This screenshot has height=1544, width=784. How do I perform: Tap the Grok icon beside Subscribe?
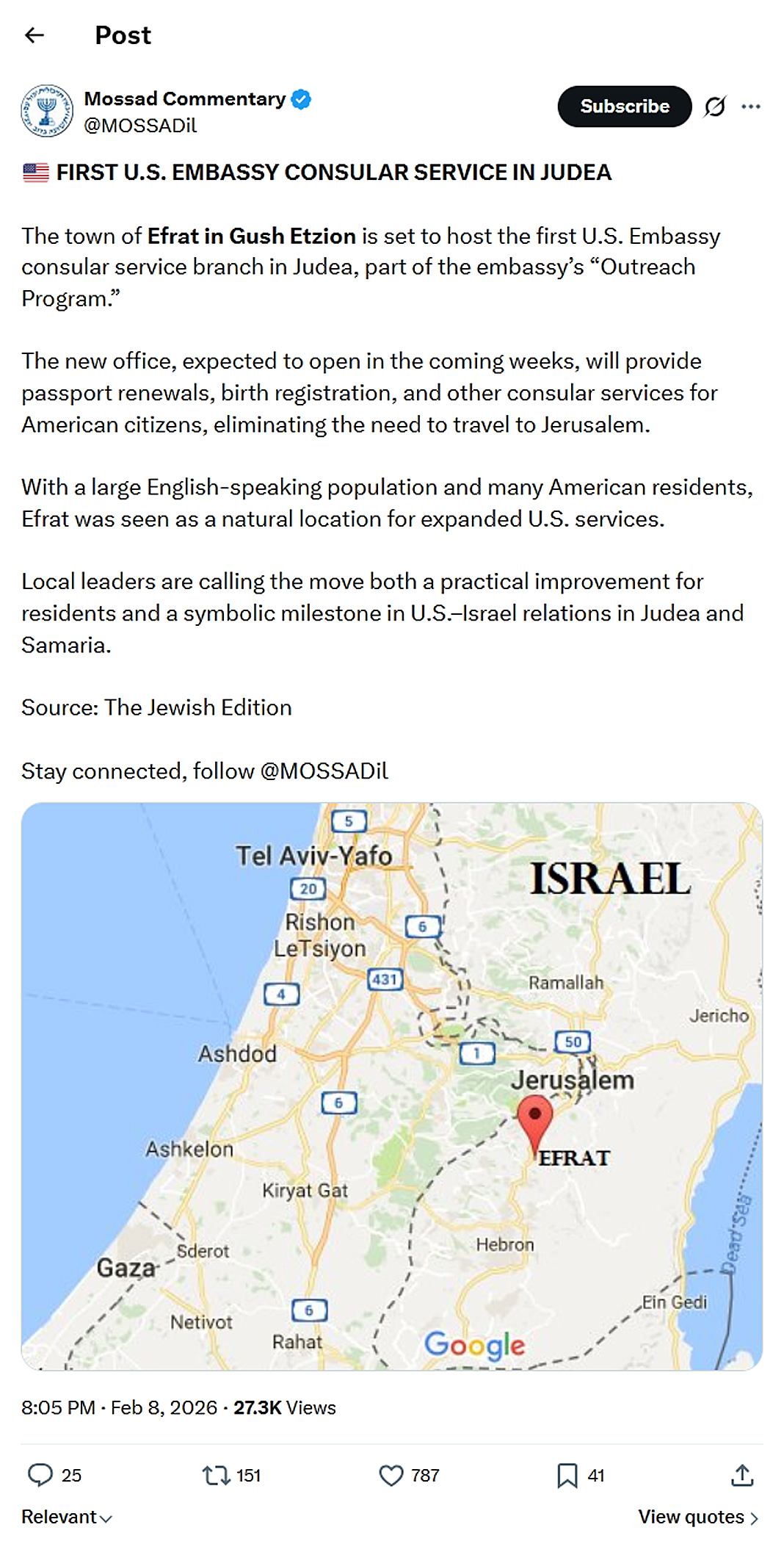point(715,107)
